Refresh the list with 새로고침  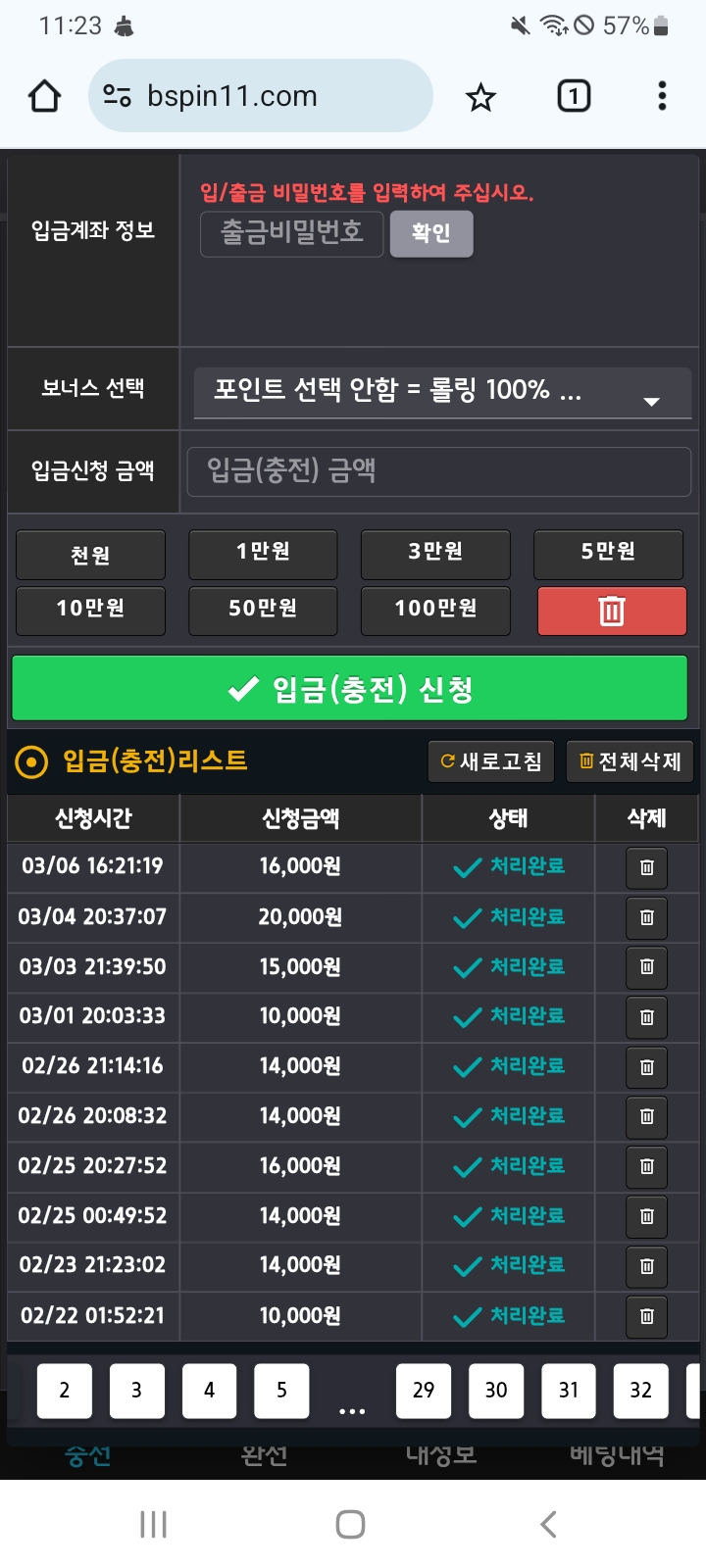(x=491, y=761)
